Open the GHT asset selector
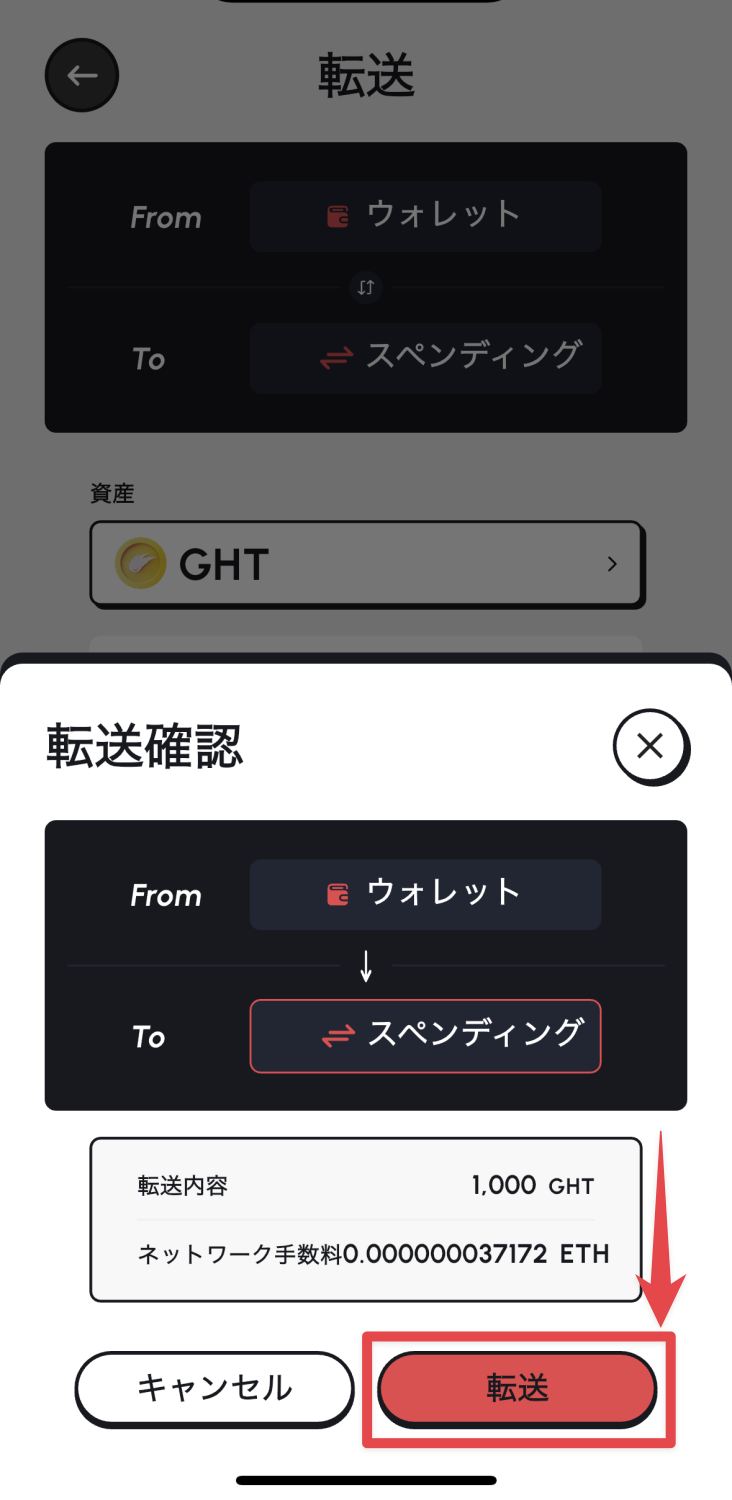 pyautogui.click(x=365, y=564)
